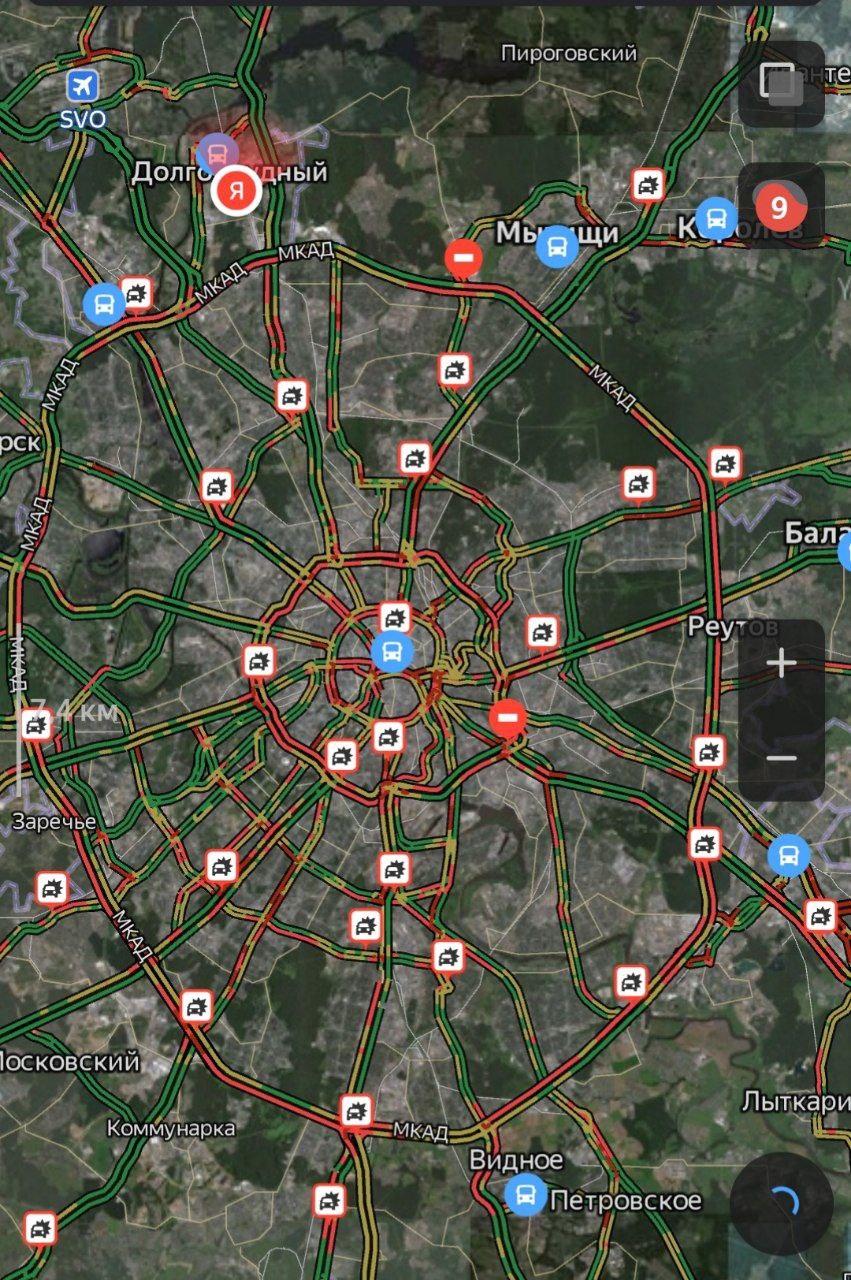This screenshot has height=1280, width=851.
Task: Tap the my location button
Action: coord(781,1204)
